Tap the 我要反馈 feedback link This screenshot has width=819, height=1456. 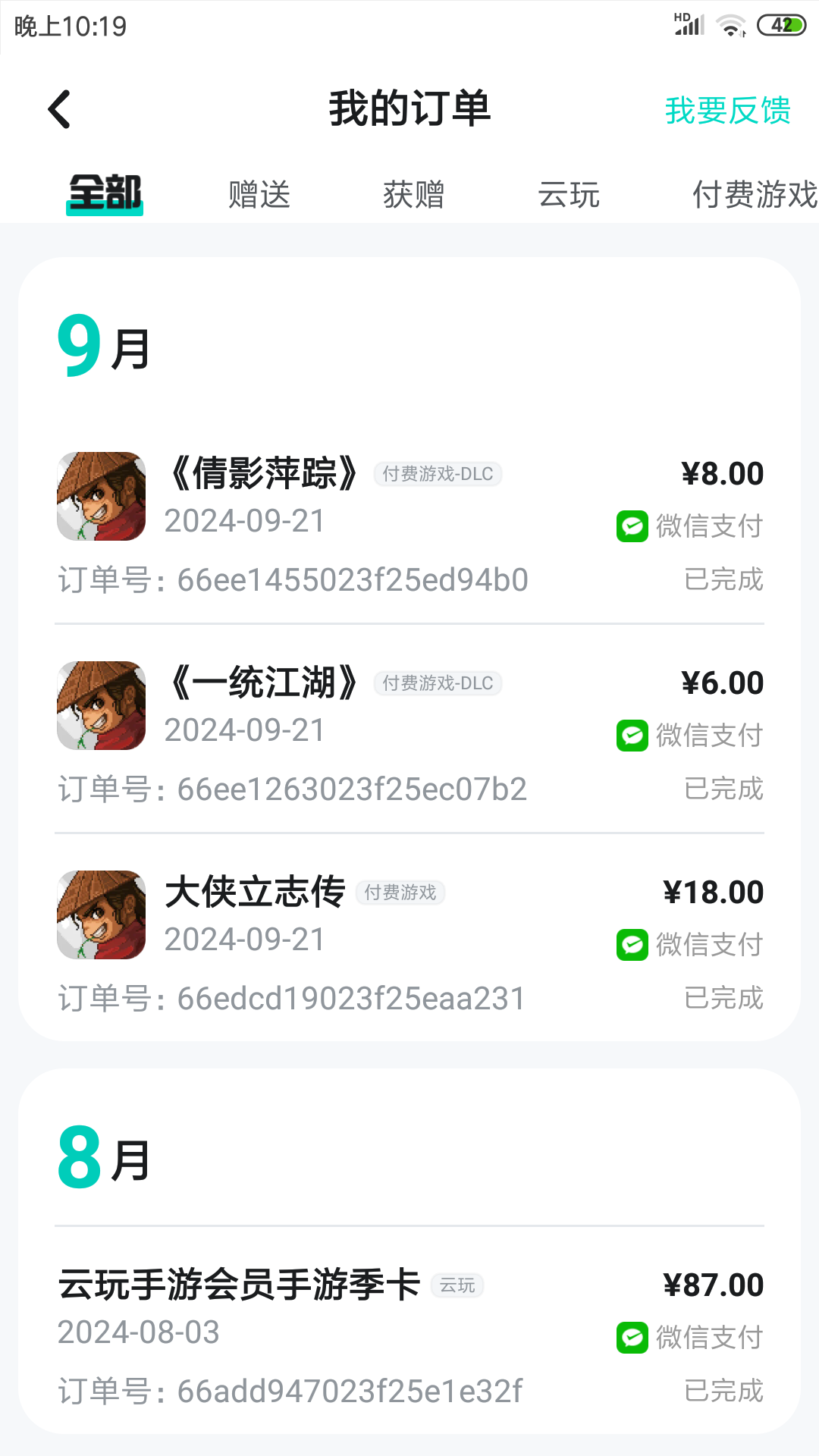coord(727,109)
